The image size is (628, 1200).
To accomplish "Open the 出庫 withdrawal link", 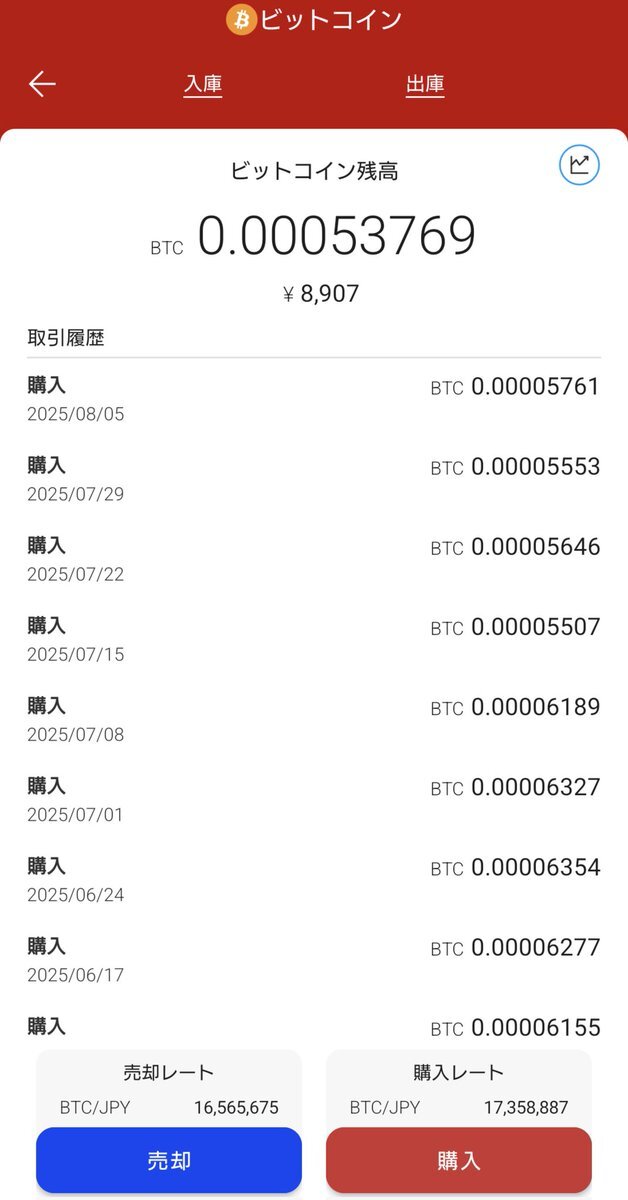I will [x=425, y=85].
